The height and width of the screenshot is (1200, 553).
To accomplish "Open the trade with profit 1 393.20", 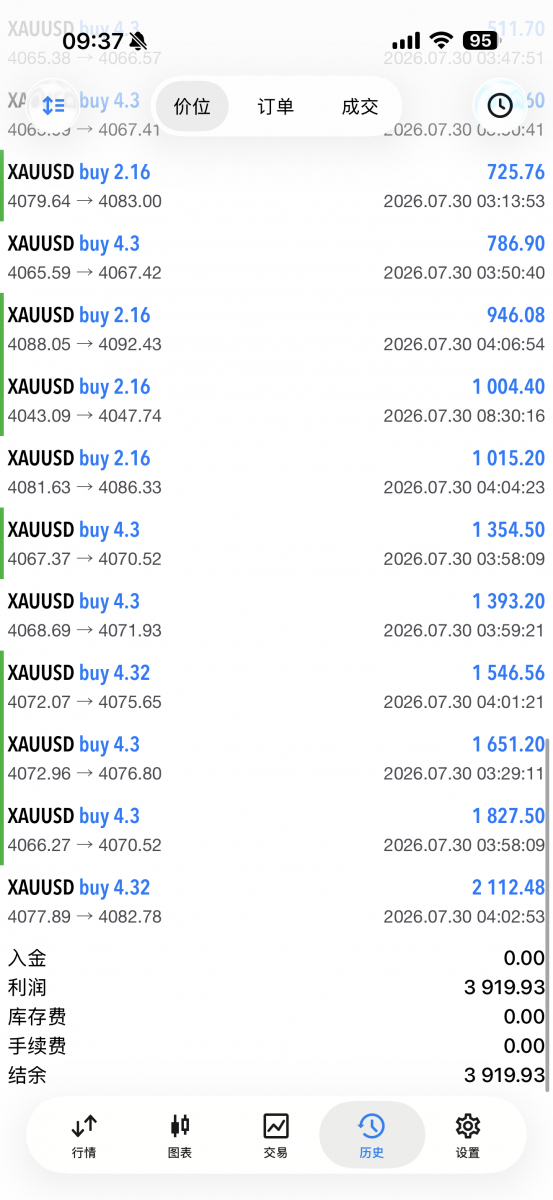I will point(276,615).
